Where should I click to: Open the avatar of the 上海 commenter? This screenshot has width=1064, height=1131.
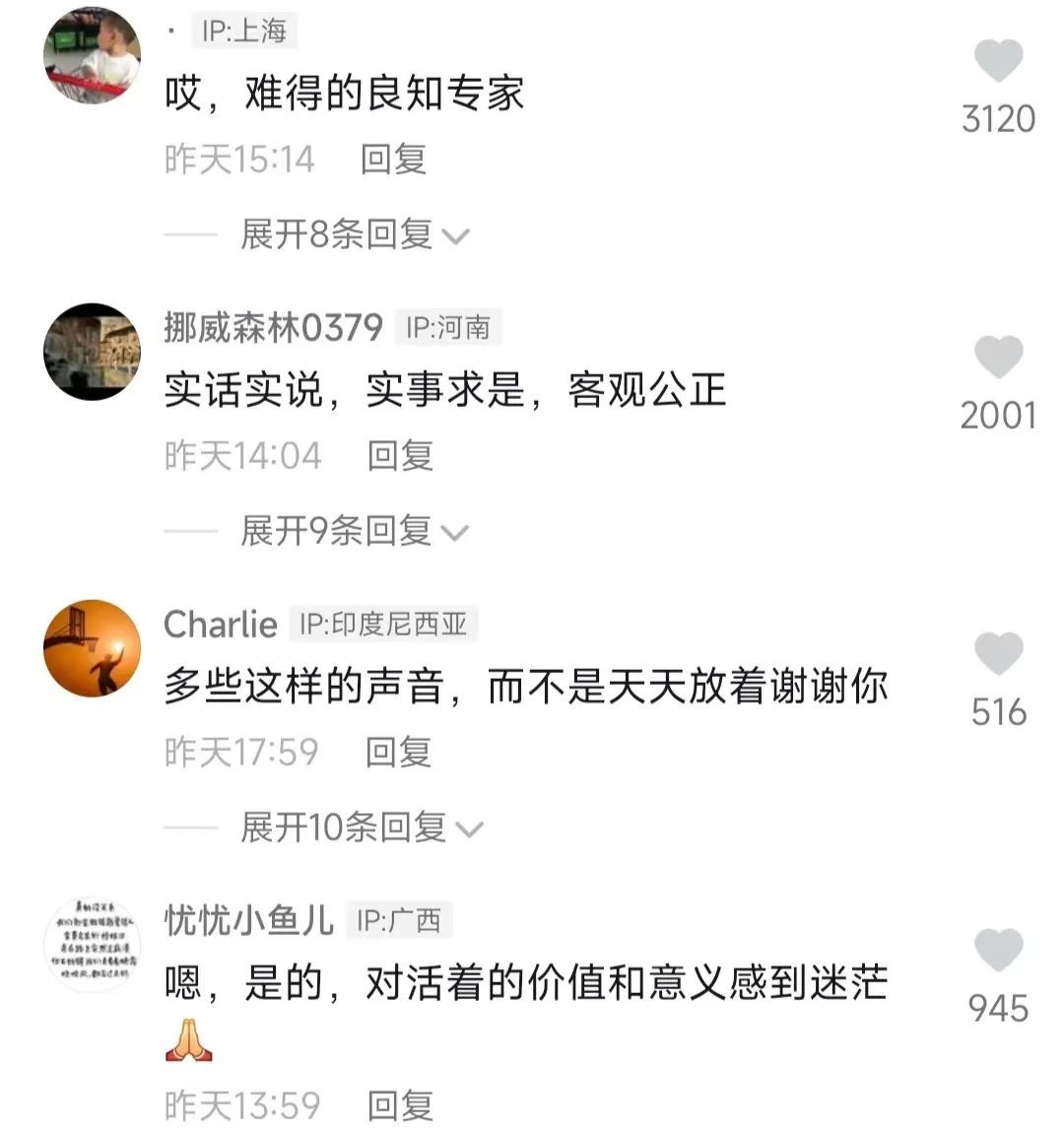point(93,55)
